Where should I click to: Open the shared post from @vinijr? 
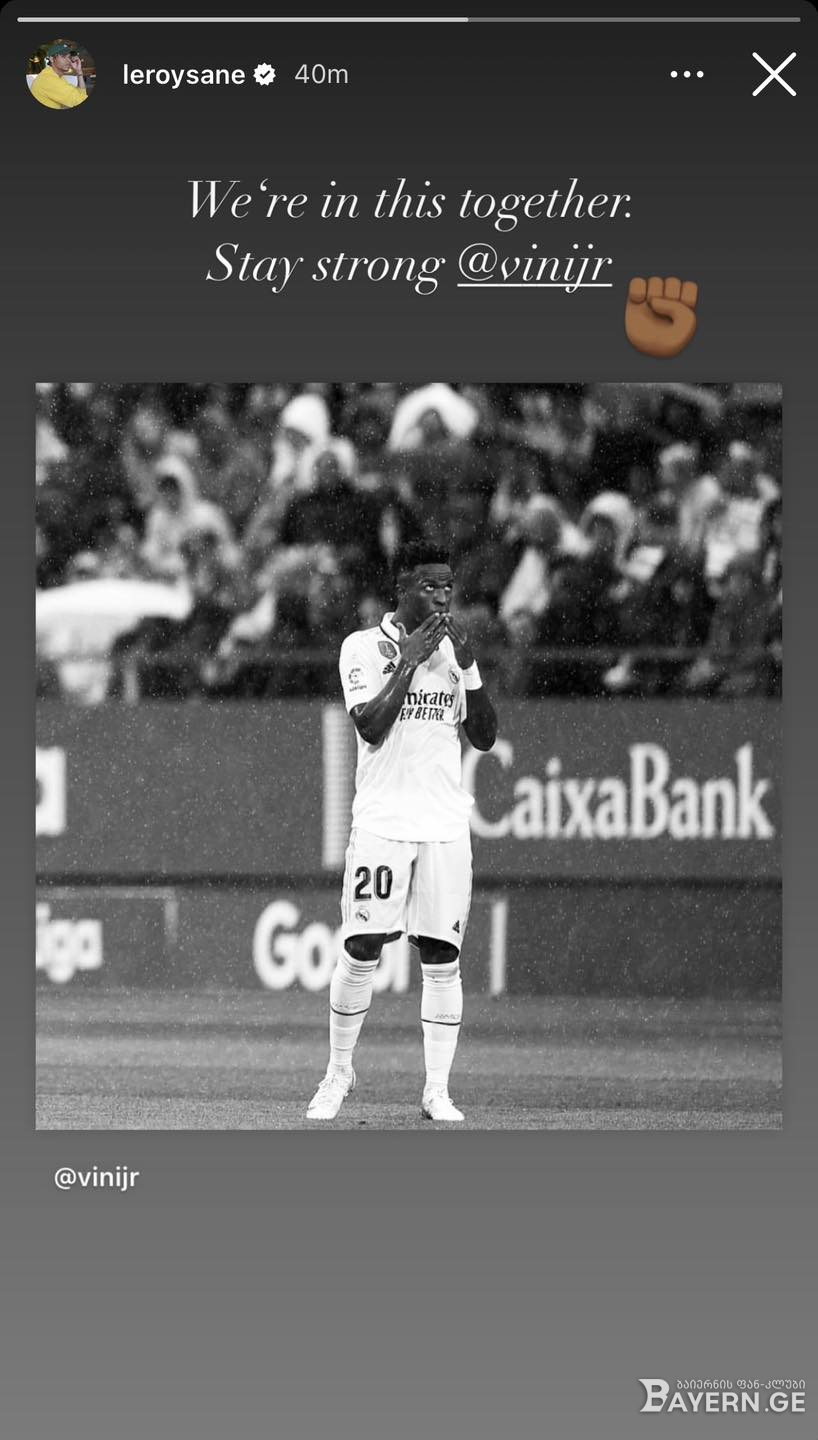click(x=409, y=756)
